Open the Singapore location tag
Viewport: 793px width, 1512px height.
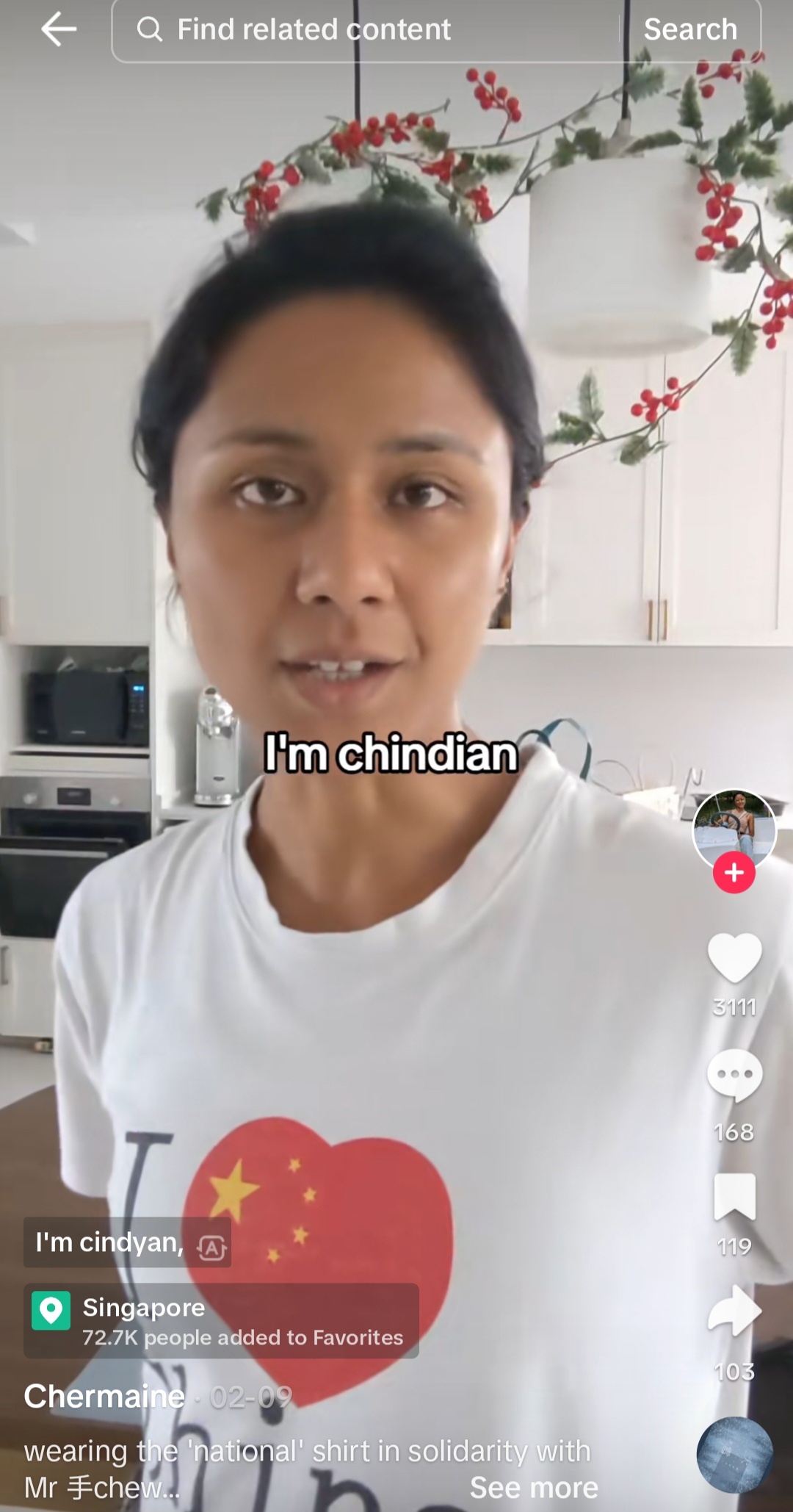click(x=220, y=1321)
